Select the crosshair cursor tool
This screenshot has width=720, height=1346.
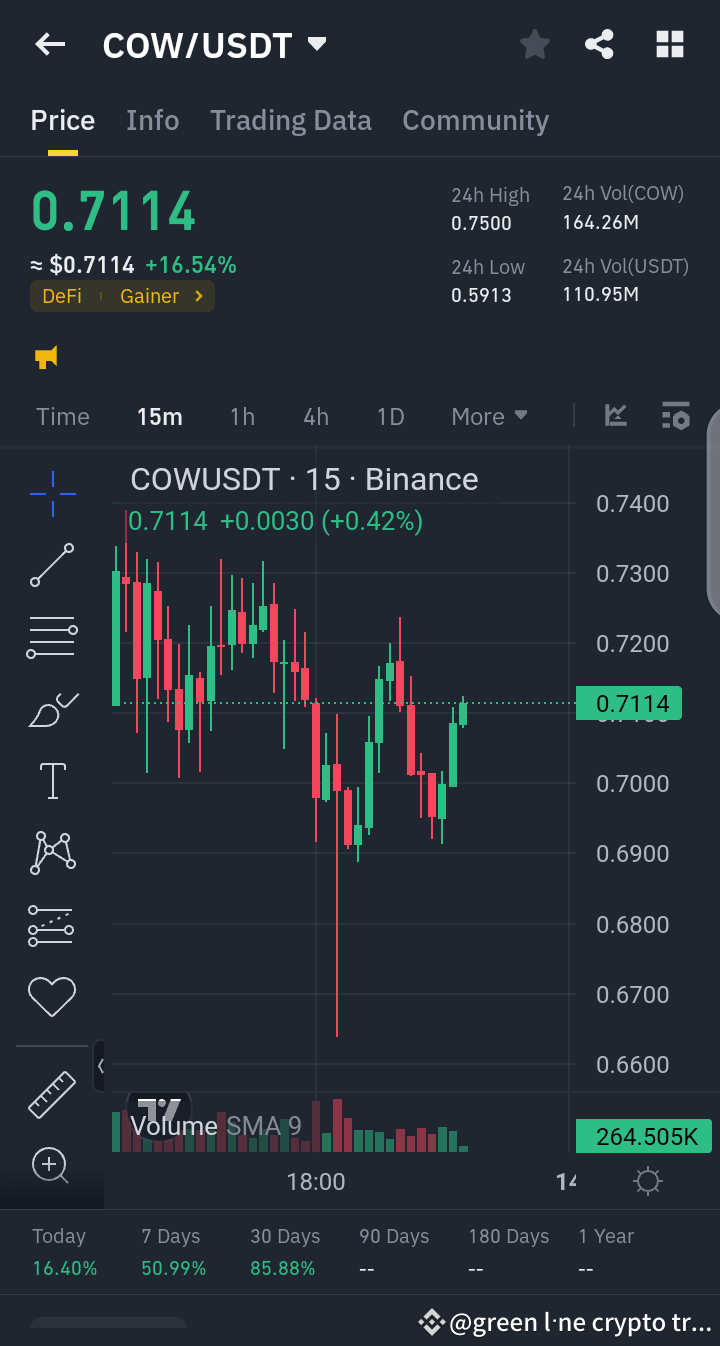[x=52, y=492]
